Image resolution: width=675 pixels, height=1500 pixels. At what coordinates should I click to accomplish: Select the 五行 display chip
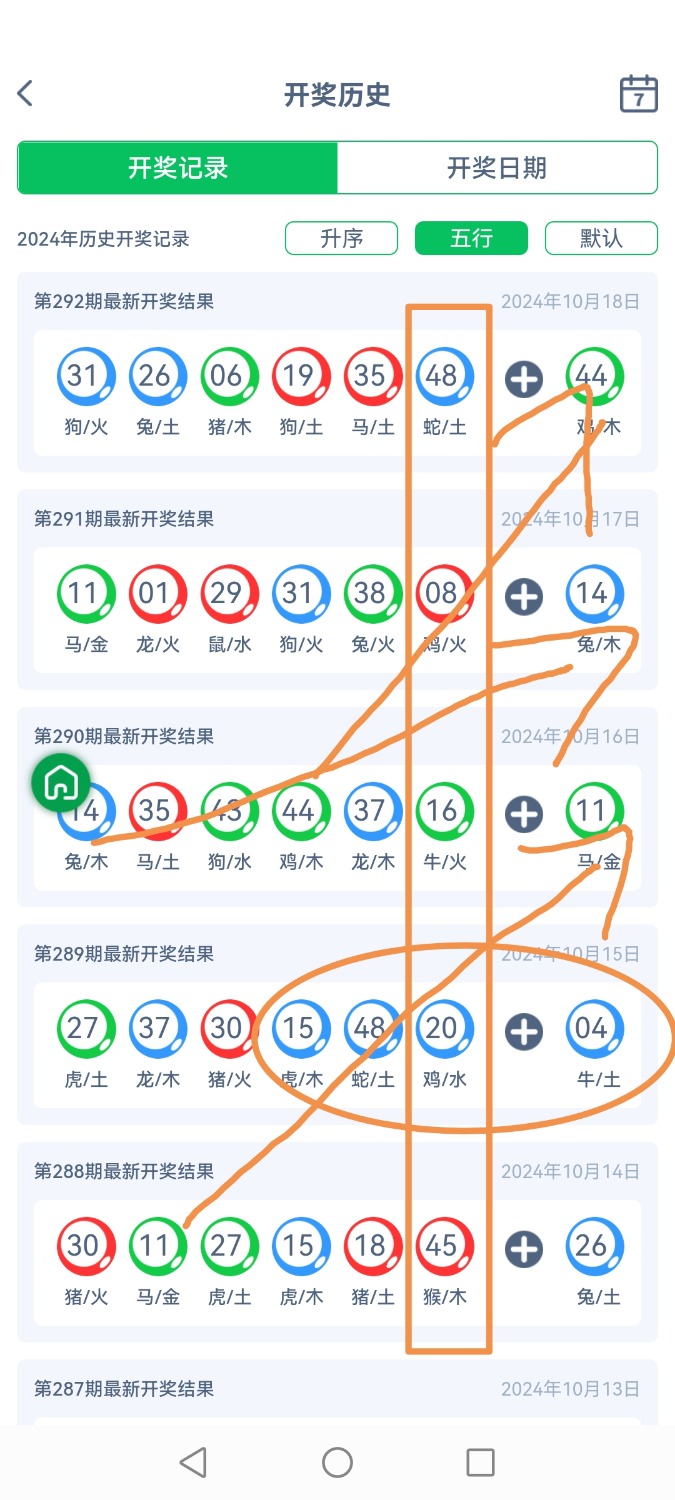pyautogui.click(x=471, y=238)
